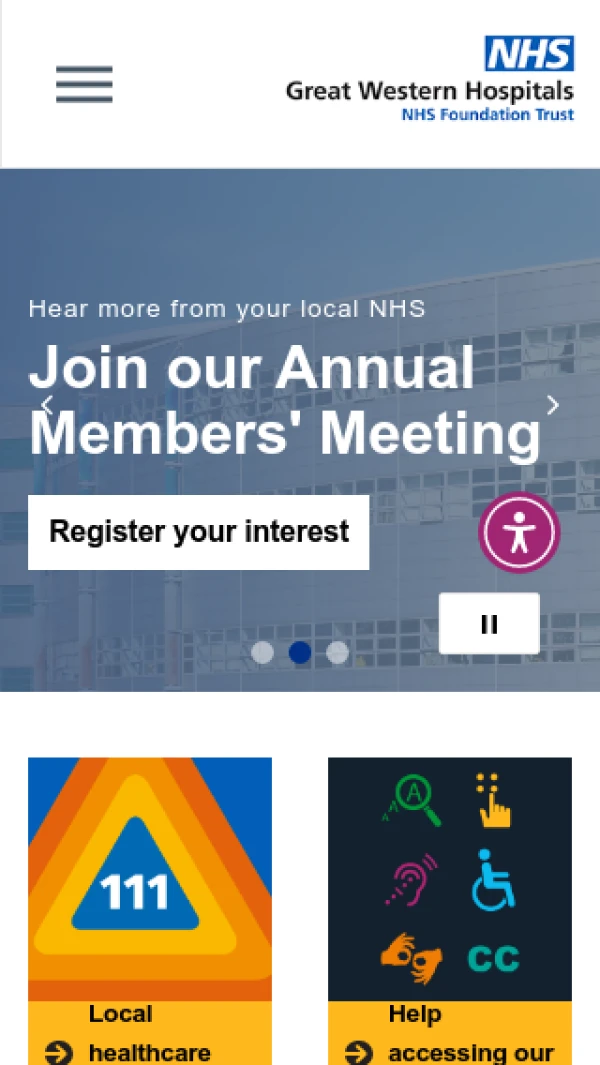Jump to the first carousel slide dot

tap(262, 653)
